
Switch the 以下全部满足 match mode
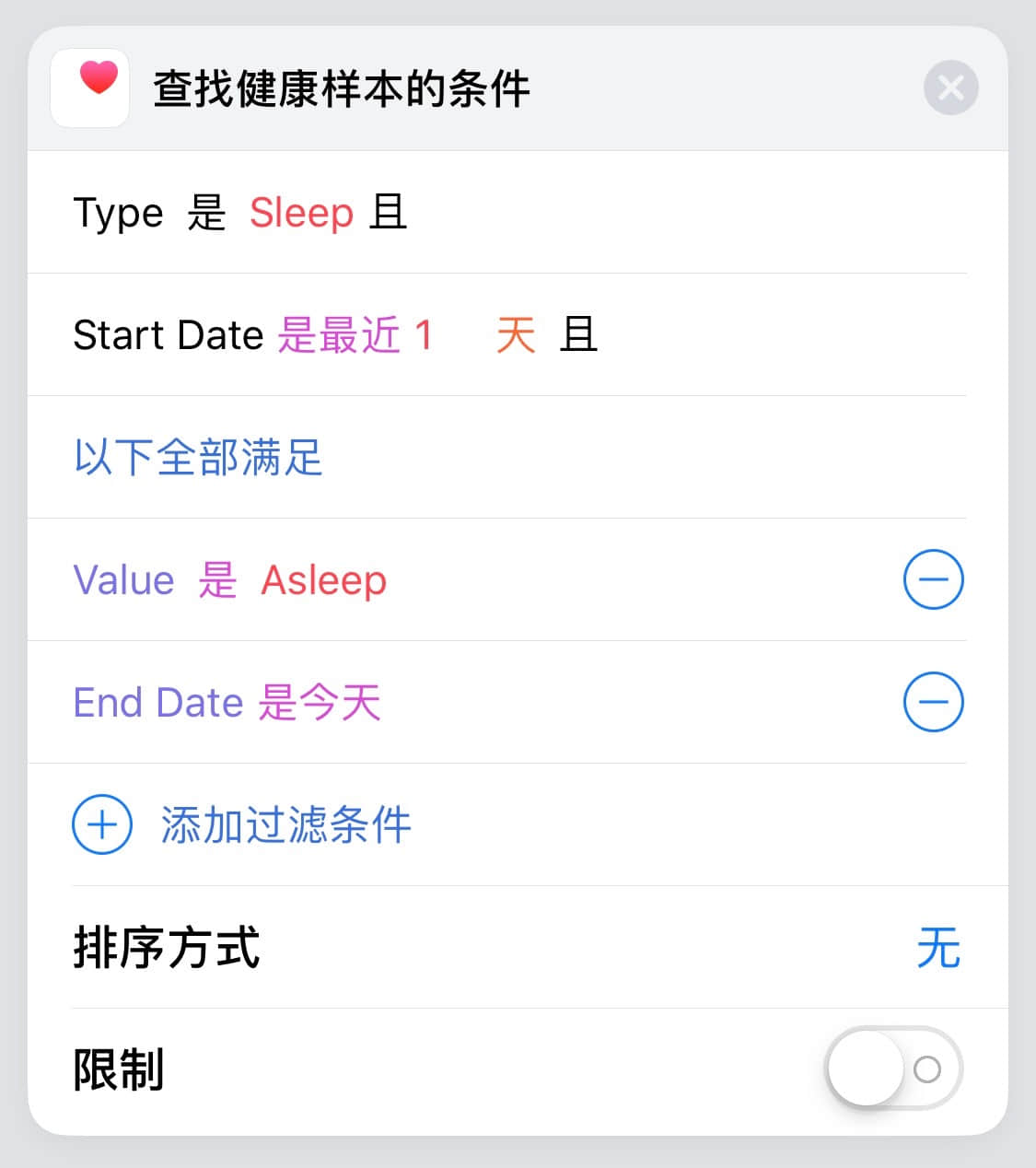pos(198,457)
